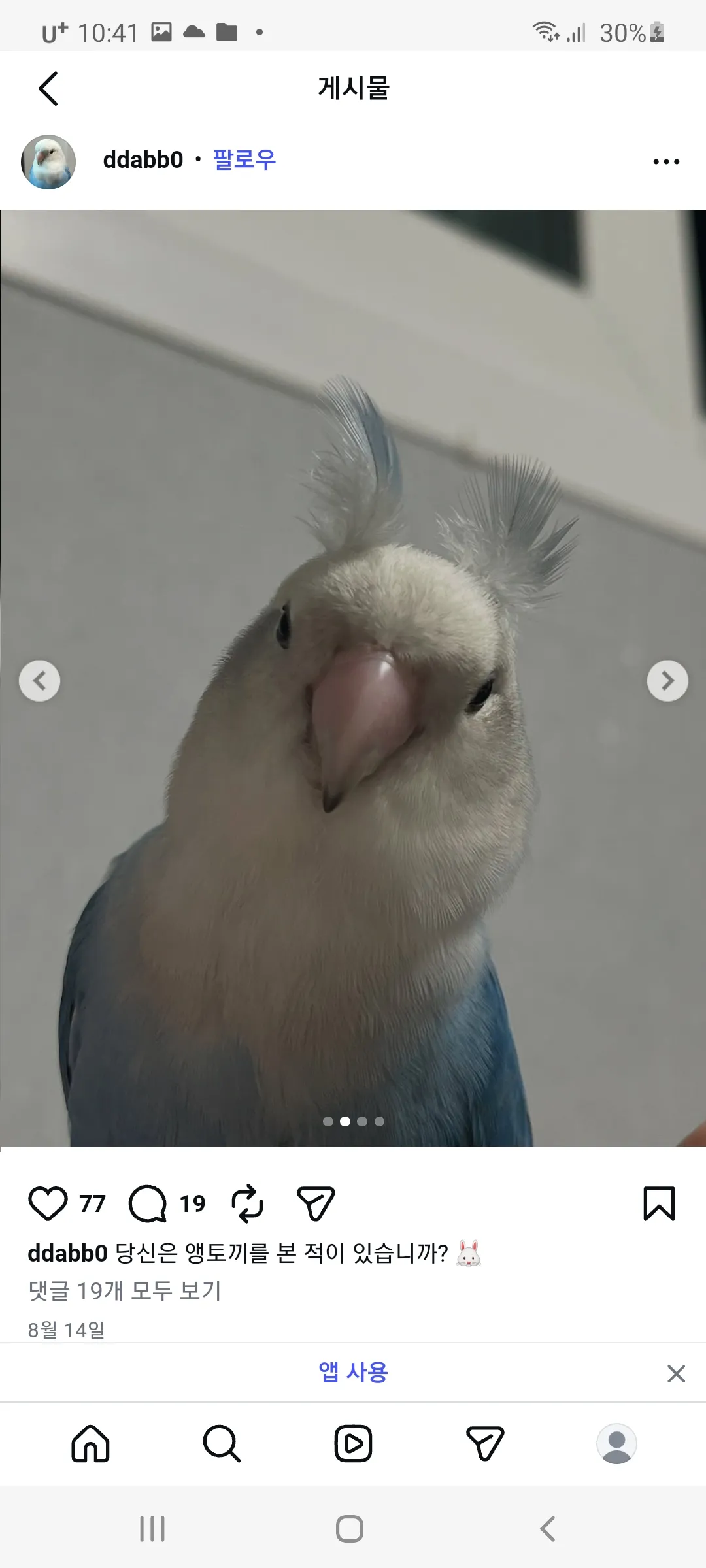Open ddabb0's profile picture
This screenshot has width=706, height=1568.
pyautogui.click(x=48, y=162)
